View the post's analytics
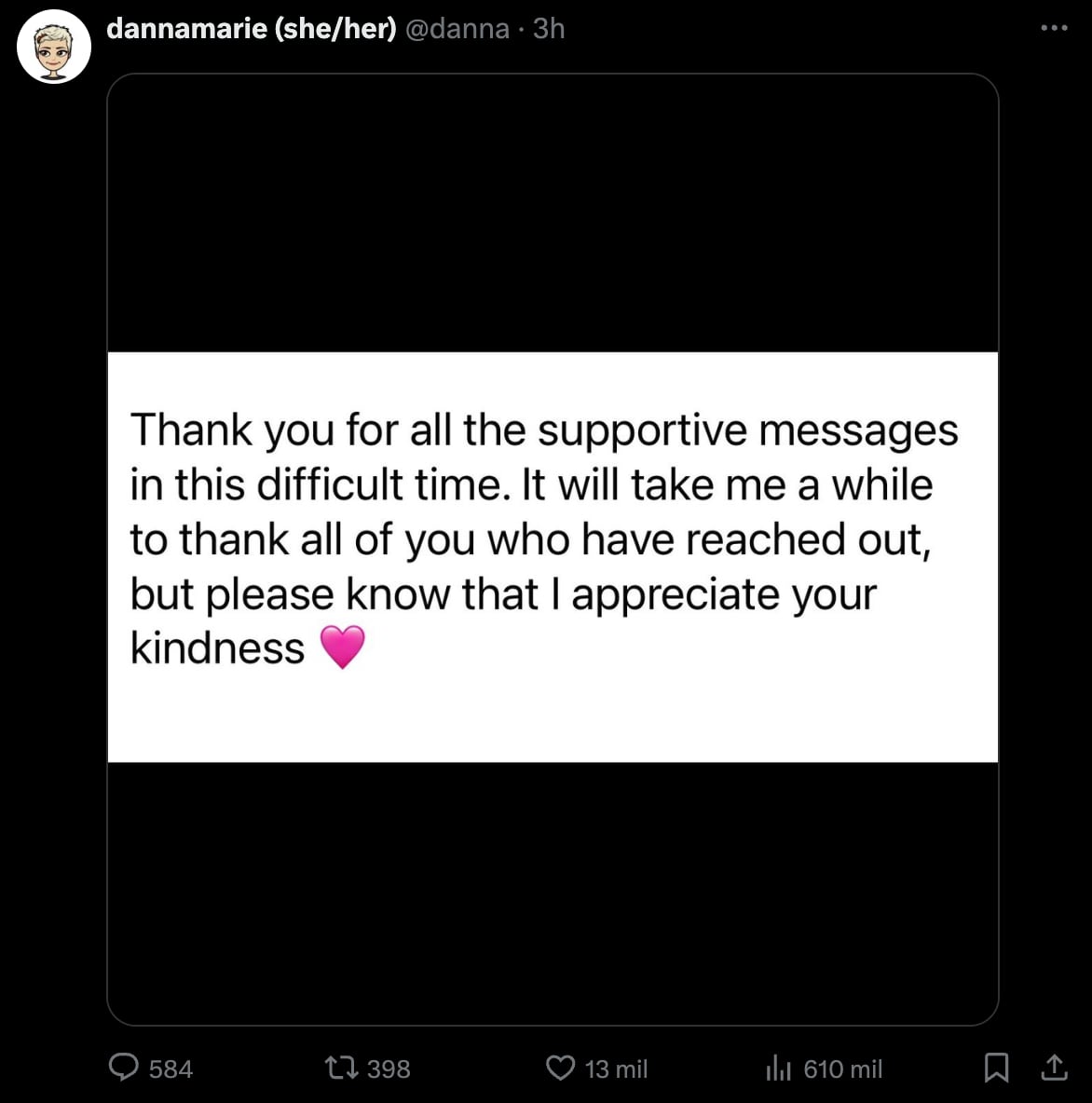 coord(778,1068)
